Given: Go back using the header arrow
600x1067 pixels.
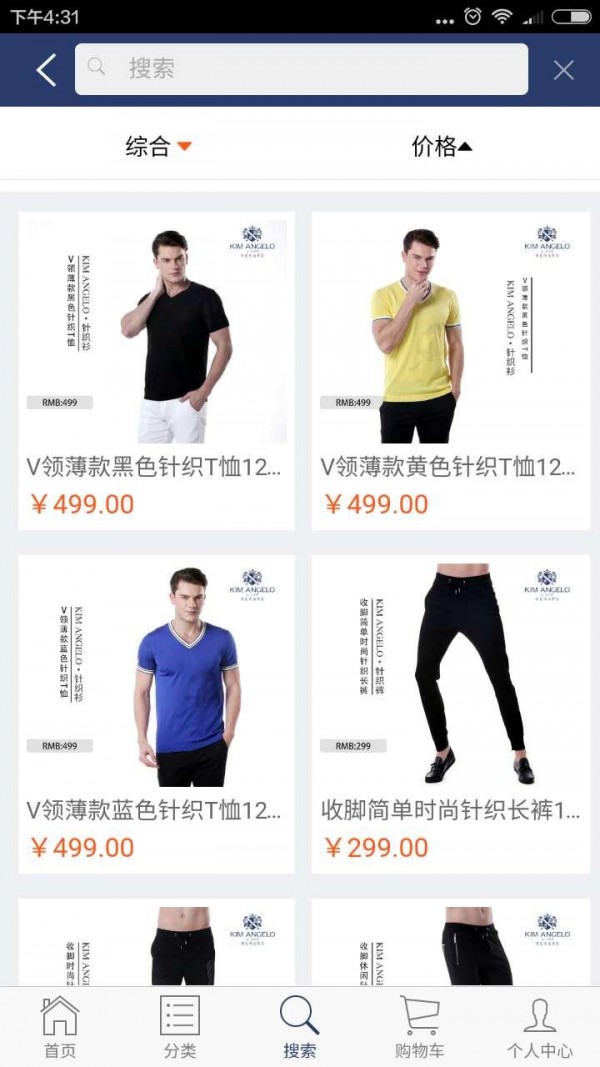Looking at the screenshot, I should 46,70.
